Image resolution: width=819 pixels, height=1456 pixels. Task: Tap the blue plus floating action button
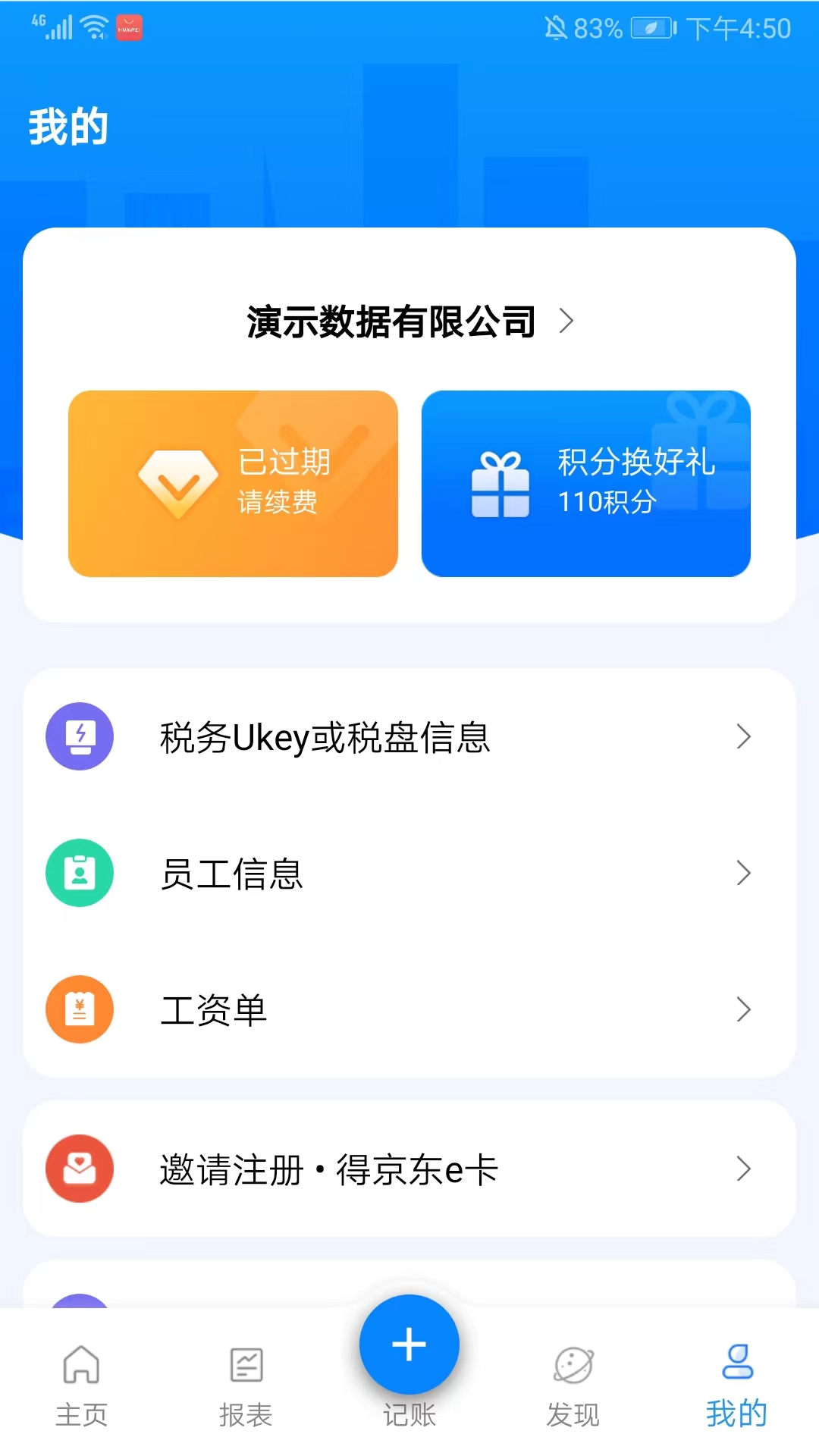pyautogui.click(x=409, y=1344)
